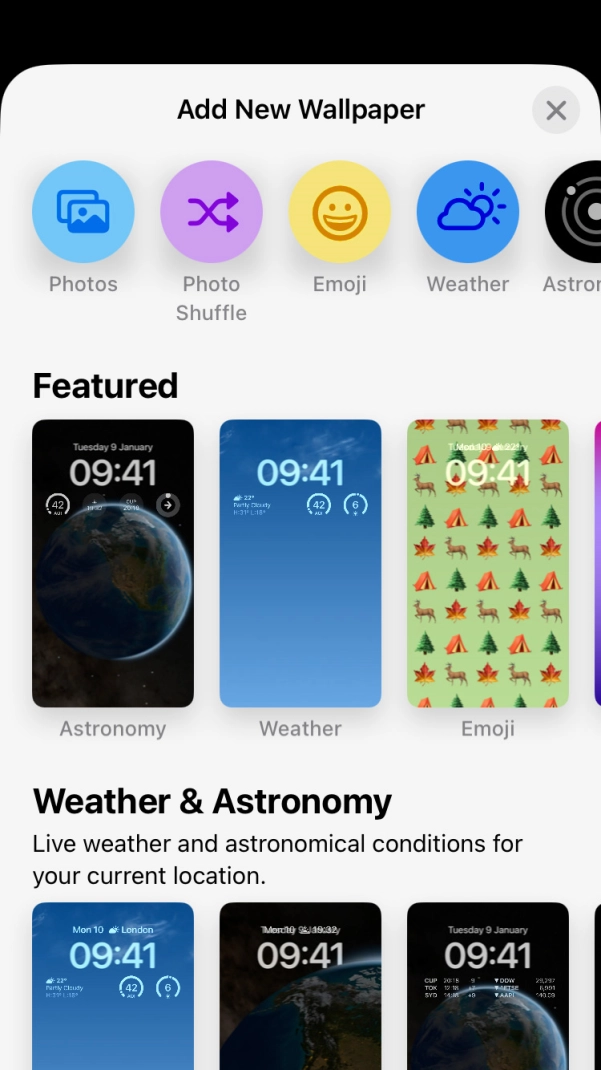Image resolution: width=601 pixels, height=1070 pixels.
Task: Open the featured Emoji camping wallpaper
Action: (x=487, y=563)
